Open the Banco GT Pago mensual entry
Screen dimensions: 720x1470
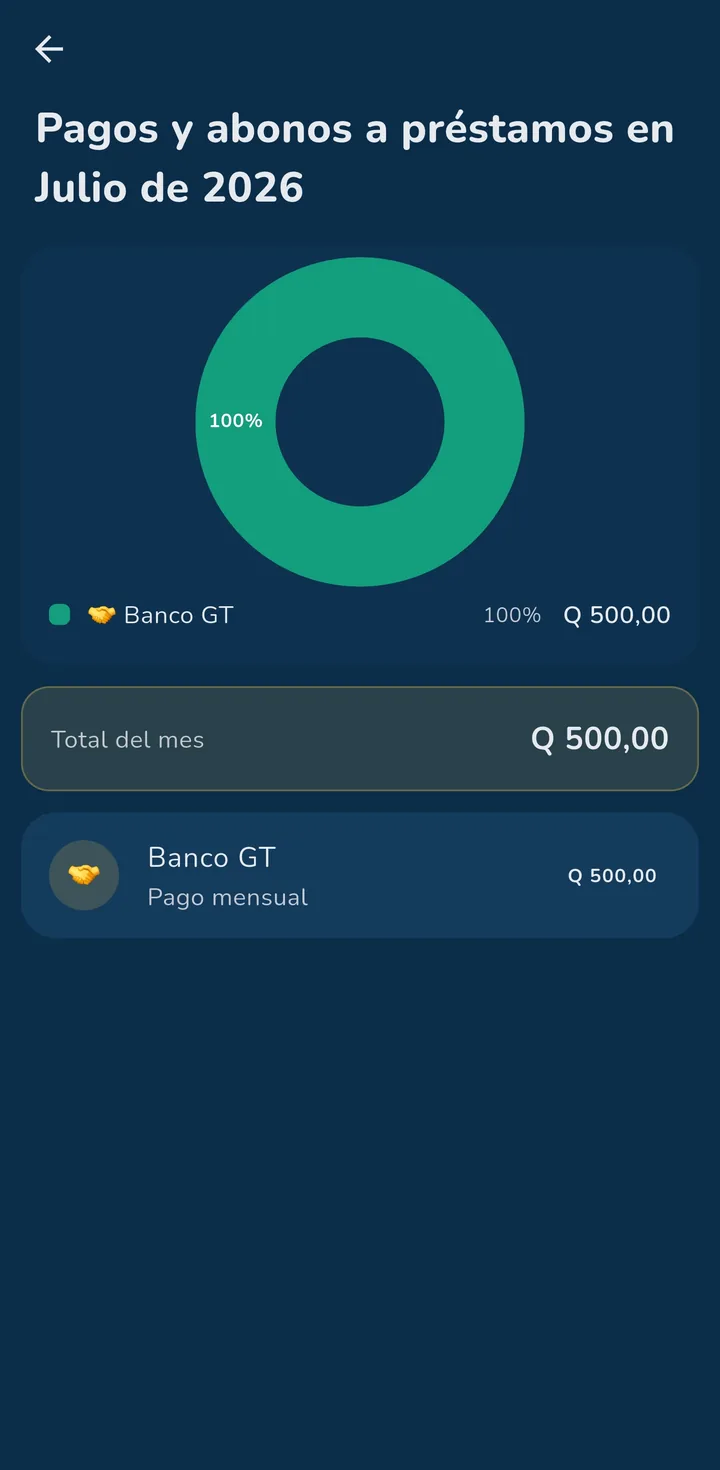(x=360, y=875)
